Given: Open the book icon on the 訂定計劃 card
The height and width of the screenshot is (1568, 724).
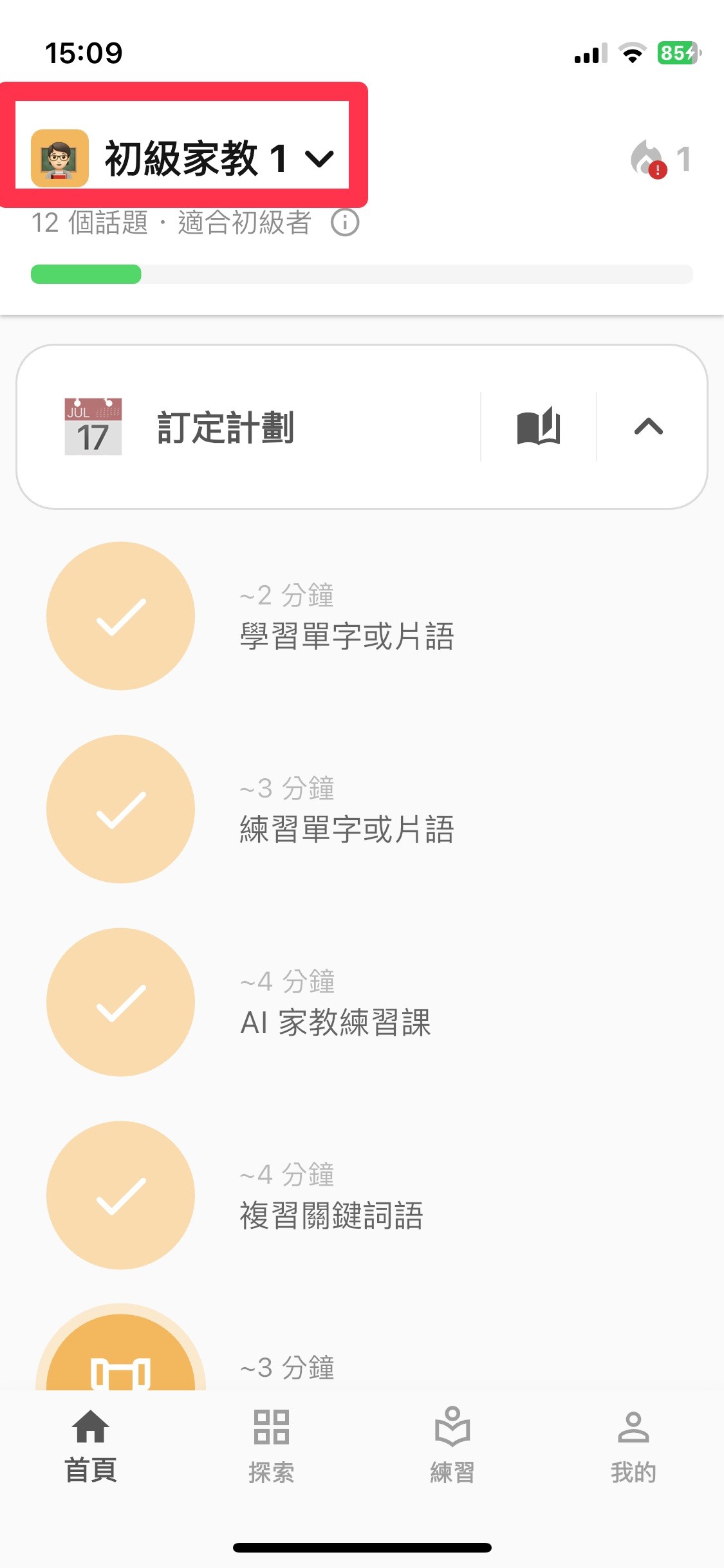Looking at the screenshot, I should [x=541, y=427].
